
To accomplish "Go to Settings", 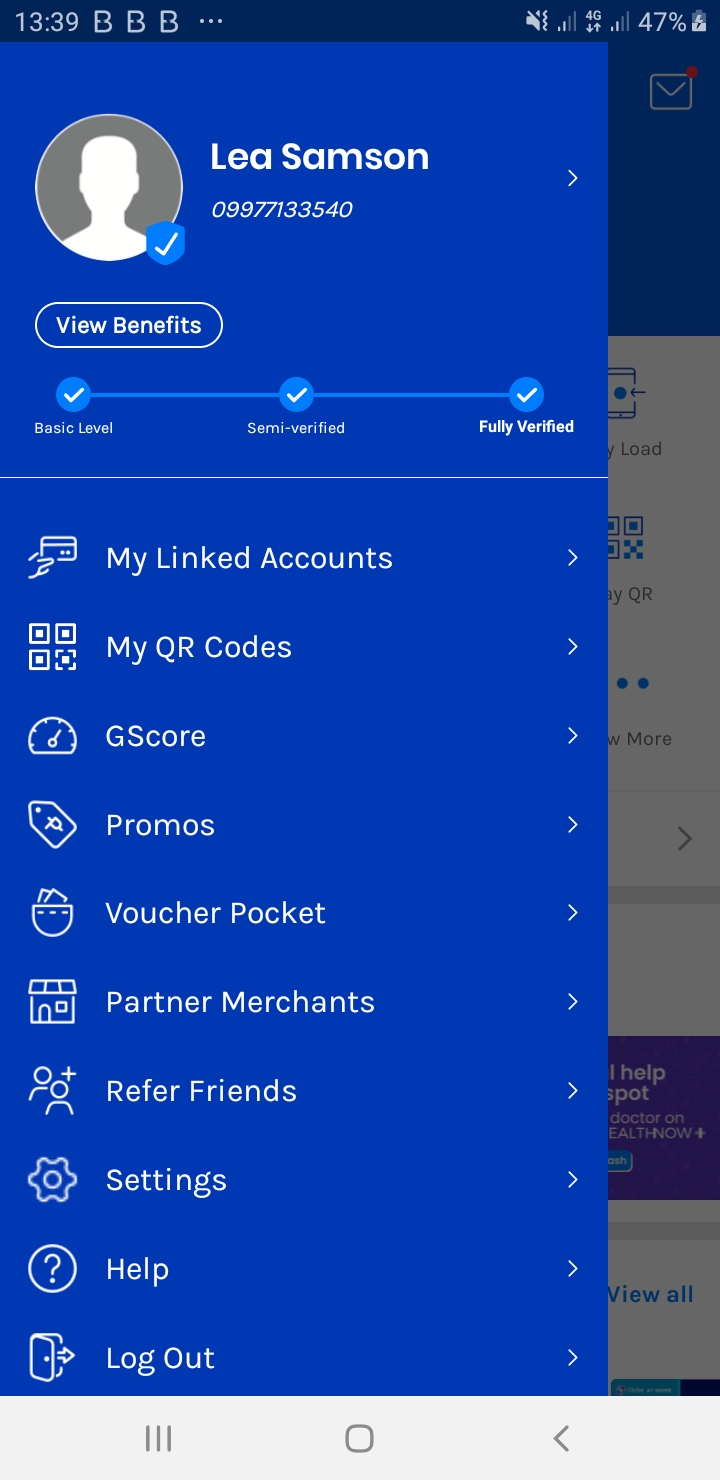I will click(166, 1180).
